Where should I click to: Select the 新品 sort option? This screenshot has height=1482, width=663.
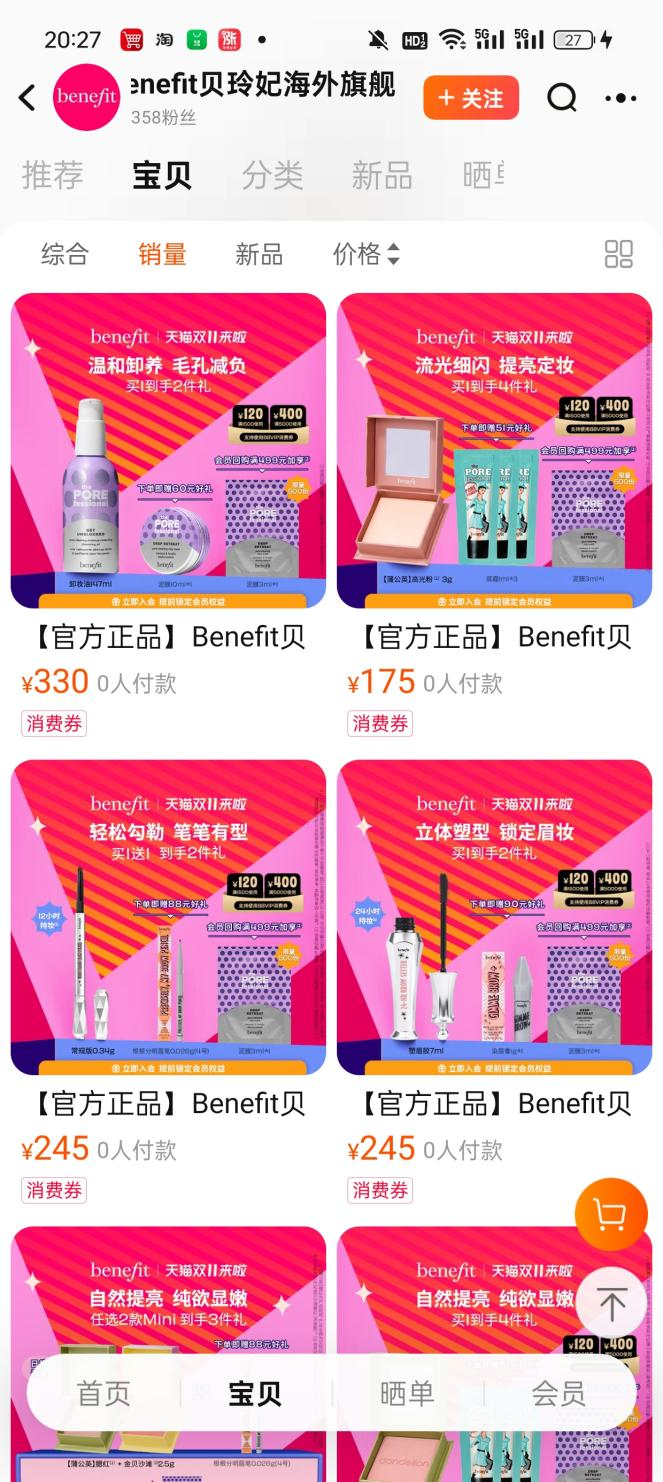tap(259, 254)
